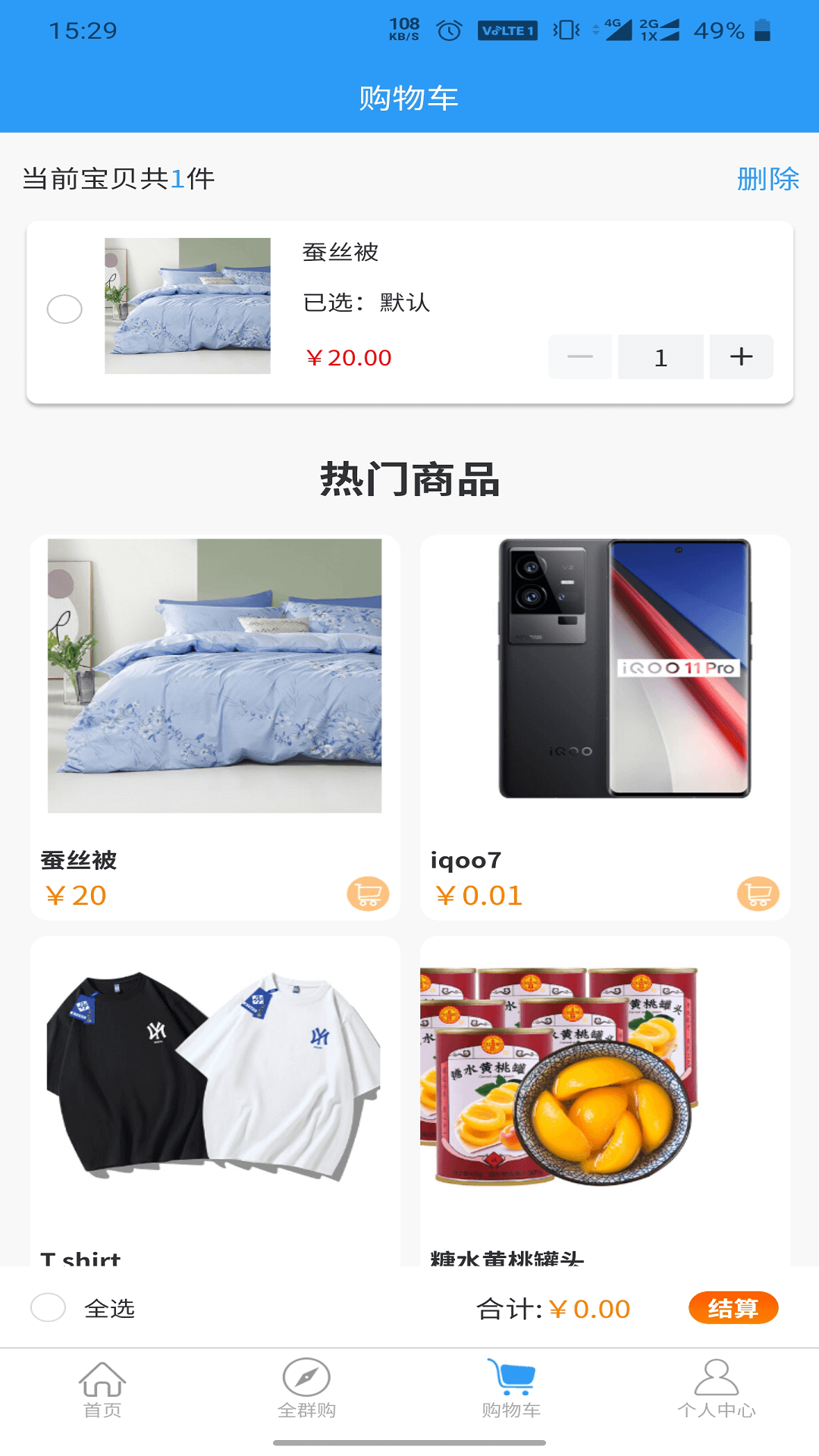Check the 全选 select-all circle

tap(48, 1307)
